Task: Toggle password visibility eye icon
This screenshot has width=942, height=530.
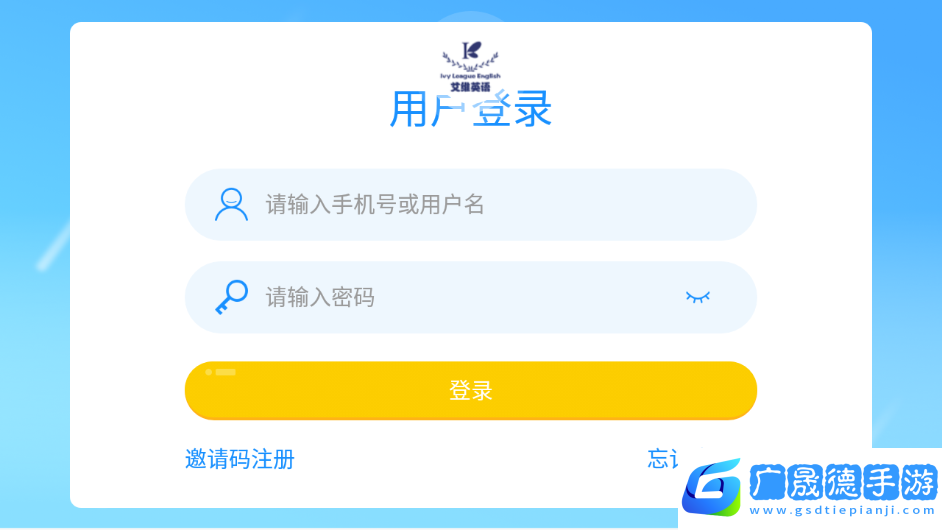Action: pyautogui.click(x=697, y=297)
